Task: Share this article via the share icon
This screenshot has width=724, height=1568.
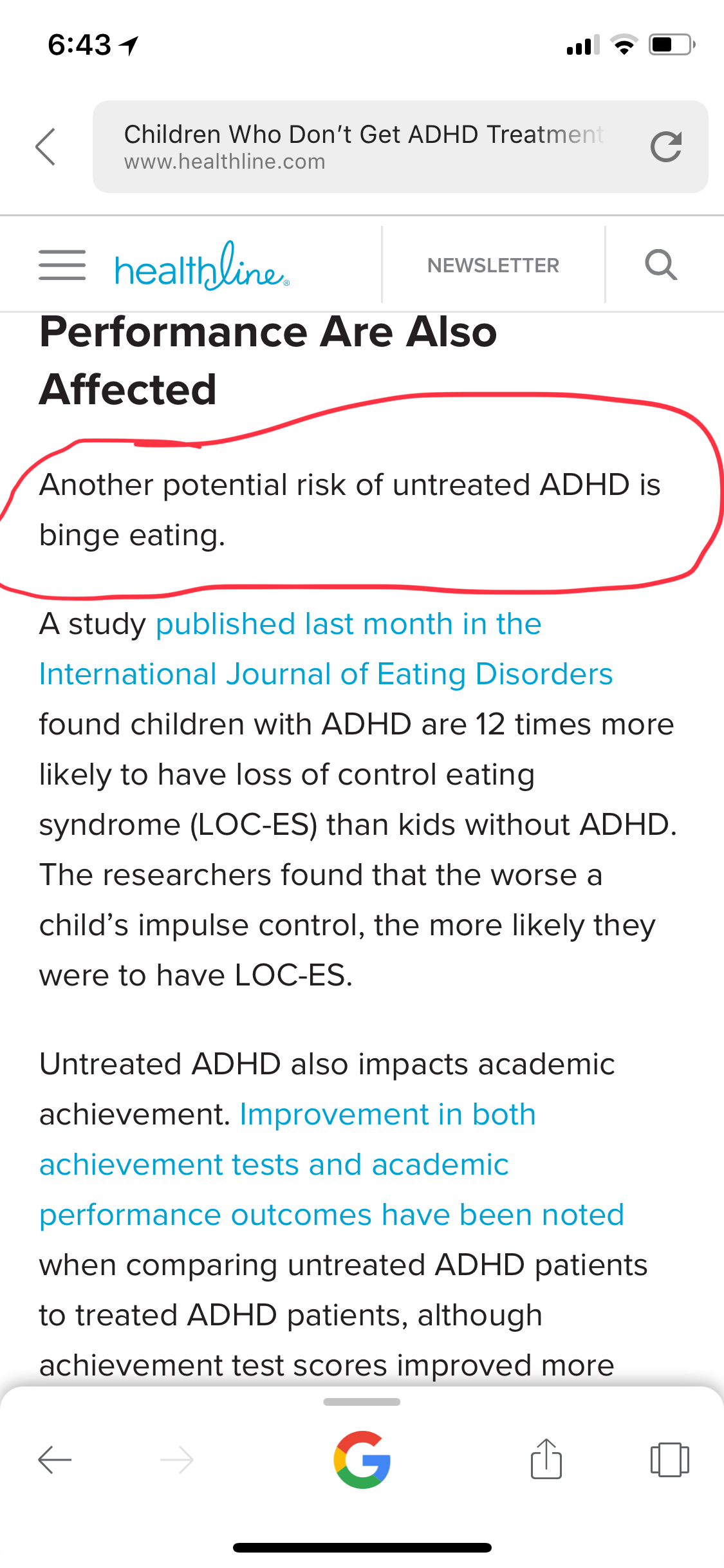Action: click(x=546, y=1459)
